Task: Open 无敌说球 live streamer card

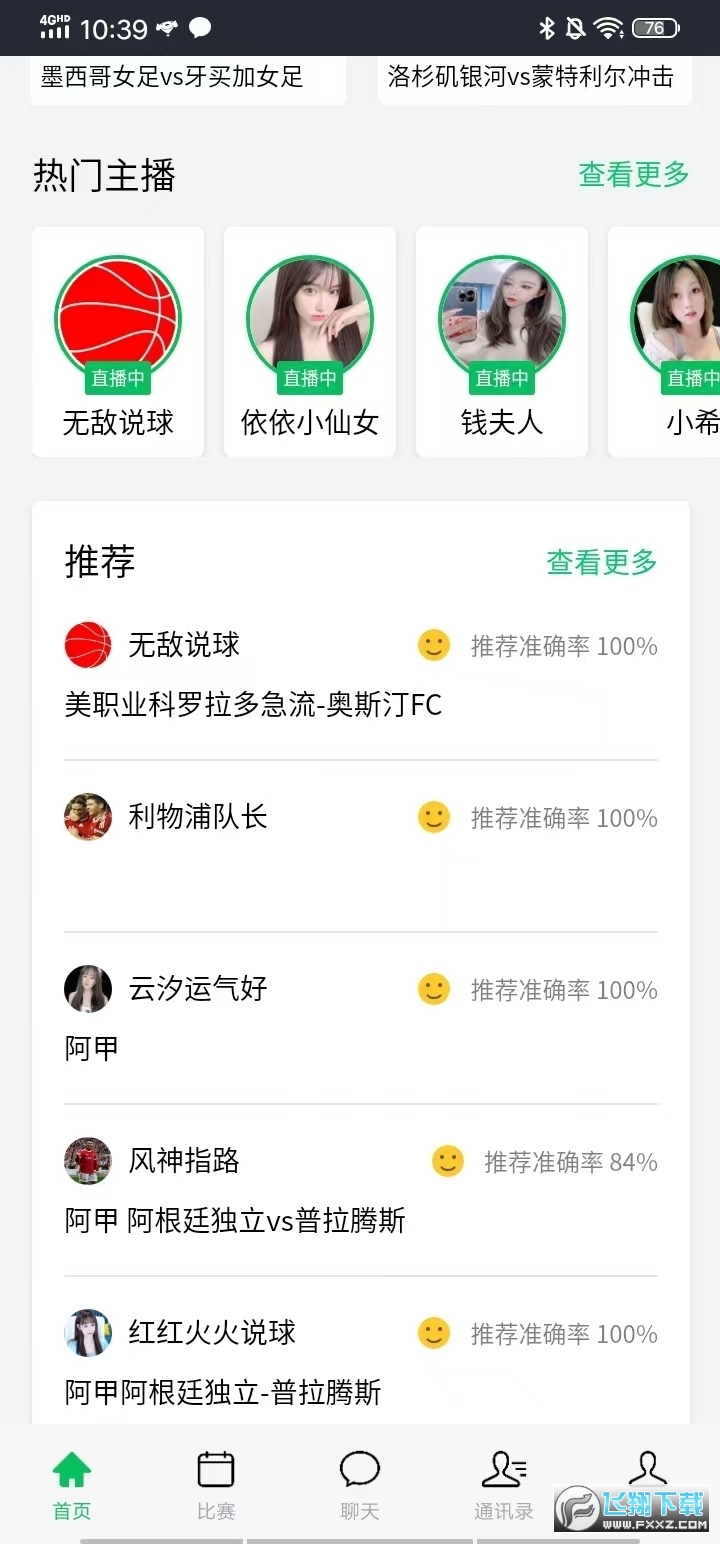Action: pos(118,342)
